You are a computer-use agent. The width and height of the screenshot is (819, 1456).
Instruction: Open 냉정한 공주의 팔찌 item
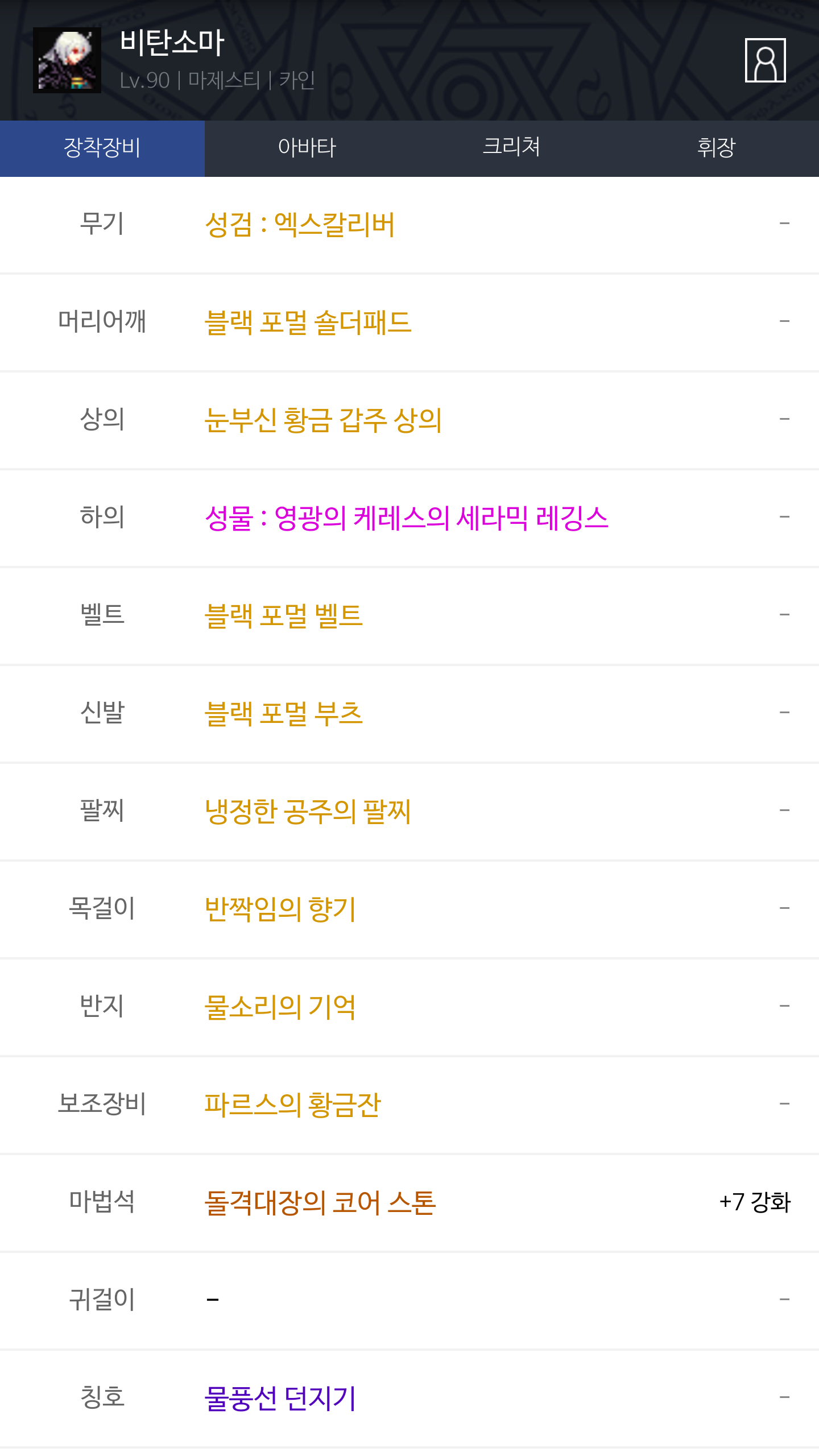[x=308, y=811]
